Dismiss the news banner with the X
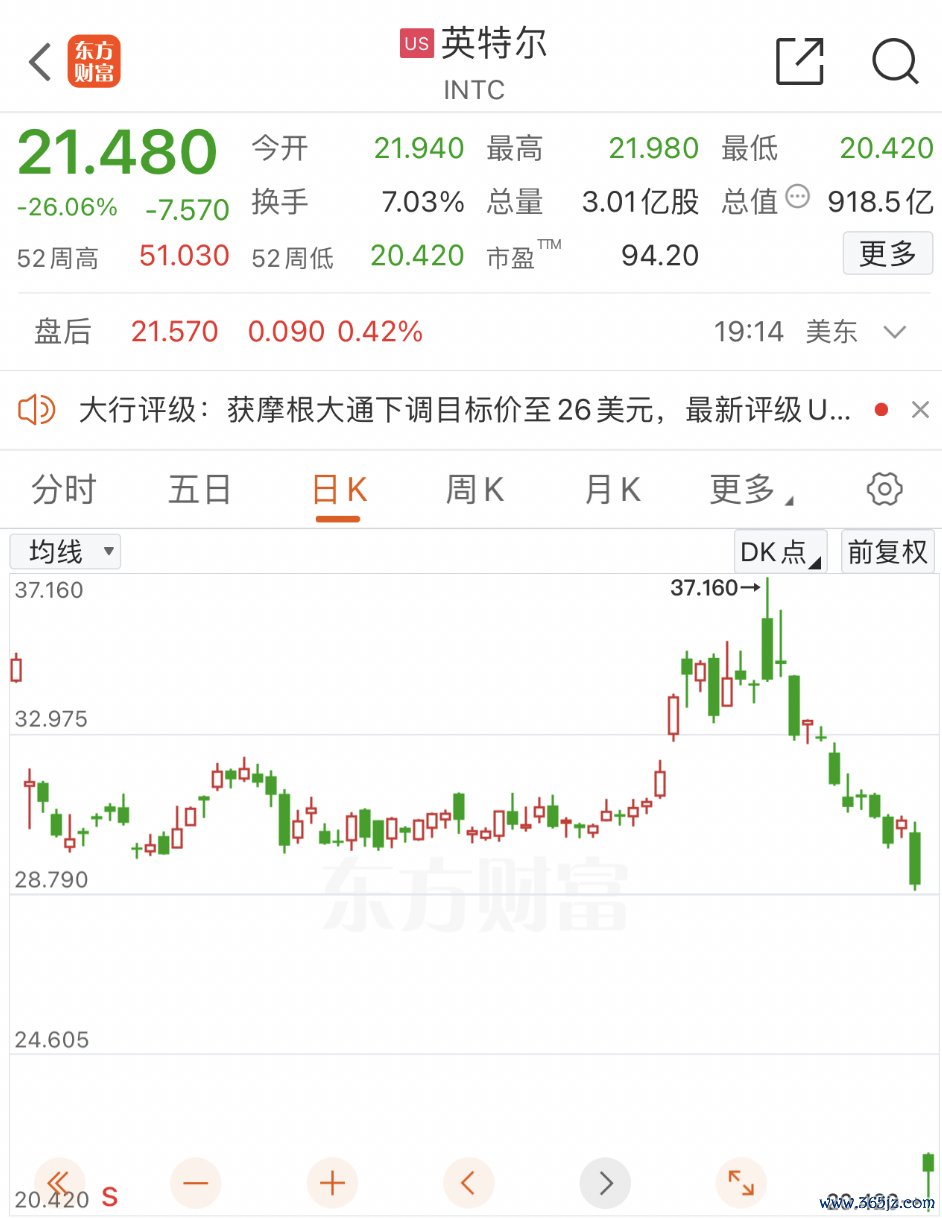942x1218 pixels. point(919,409)
